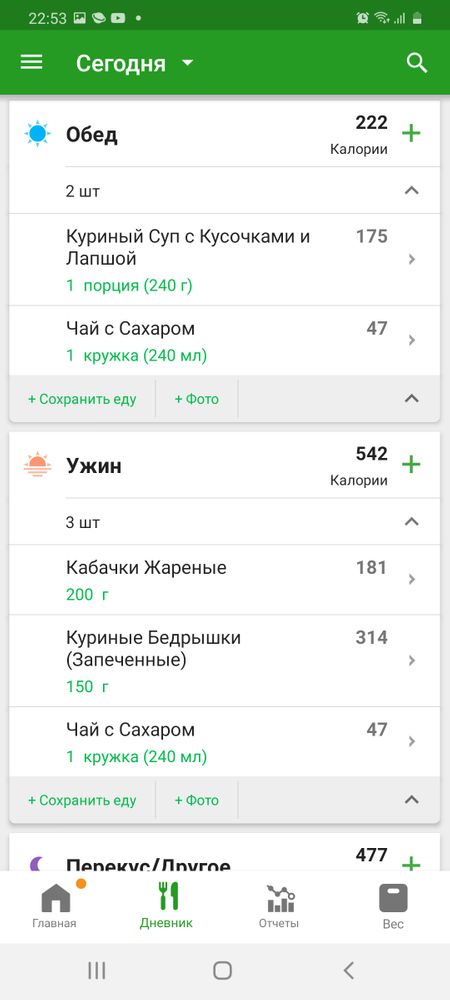This screenshot has height=1000, width=450.
Task: Open the Сегодня date dropdown
Action: 134,63
